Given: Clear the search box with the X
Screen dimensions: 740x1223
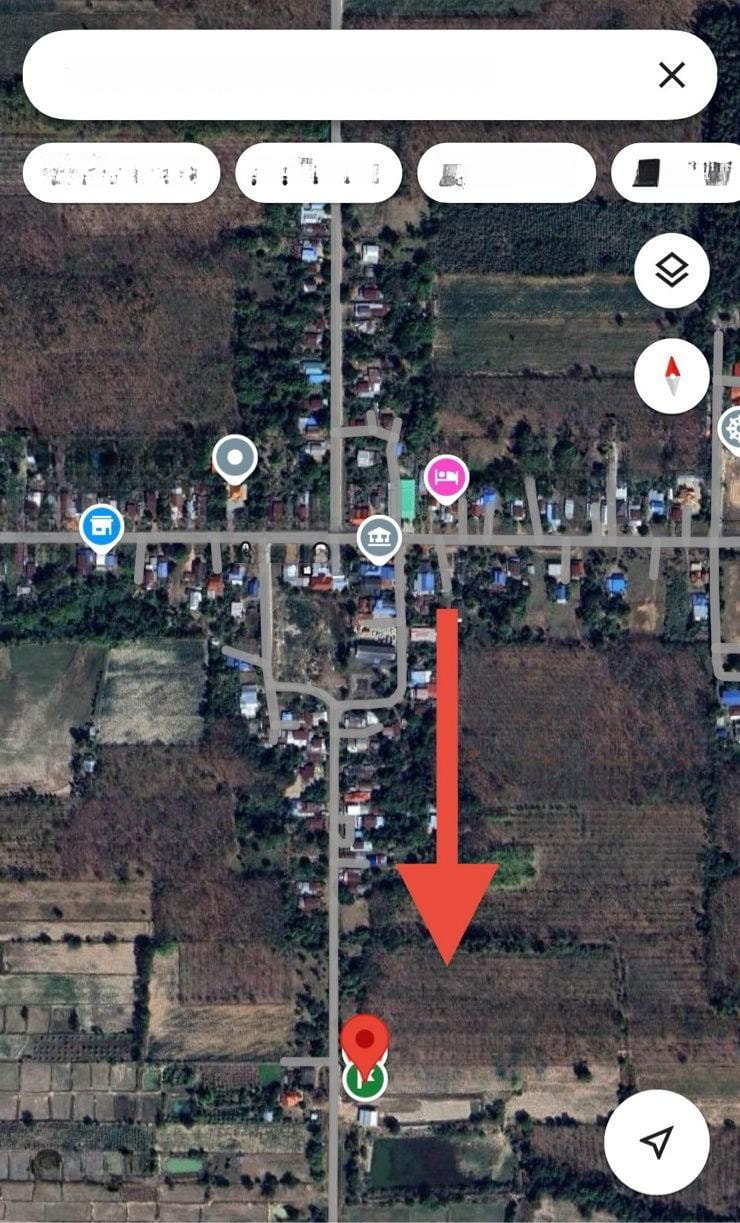Looking at the screenshot, I should pyautogui.click(x=671, y=75).
